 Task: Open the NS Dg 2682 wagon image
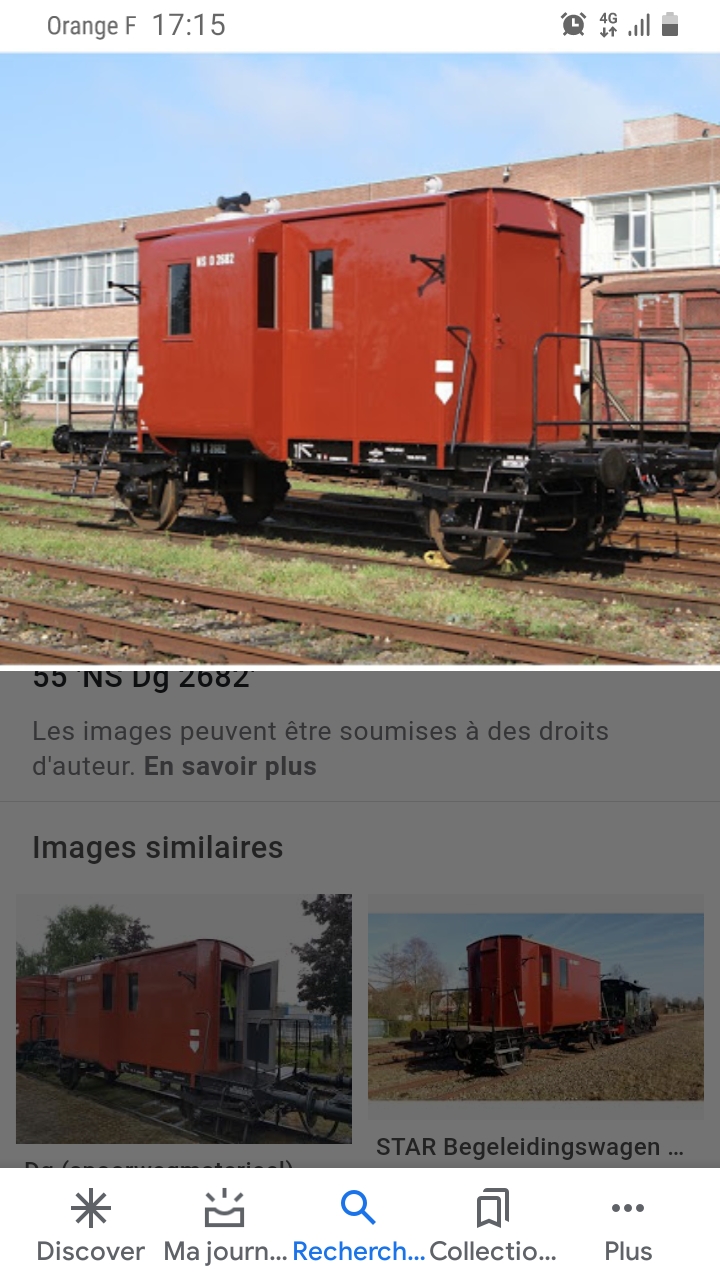click(x=360, y=358)
